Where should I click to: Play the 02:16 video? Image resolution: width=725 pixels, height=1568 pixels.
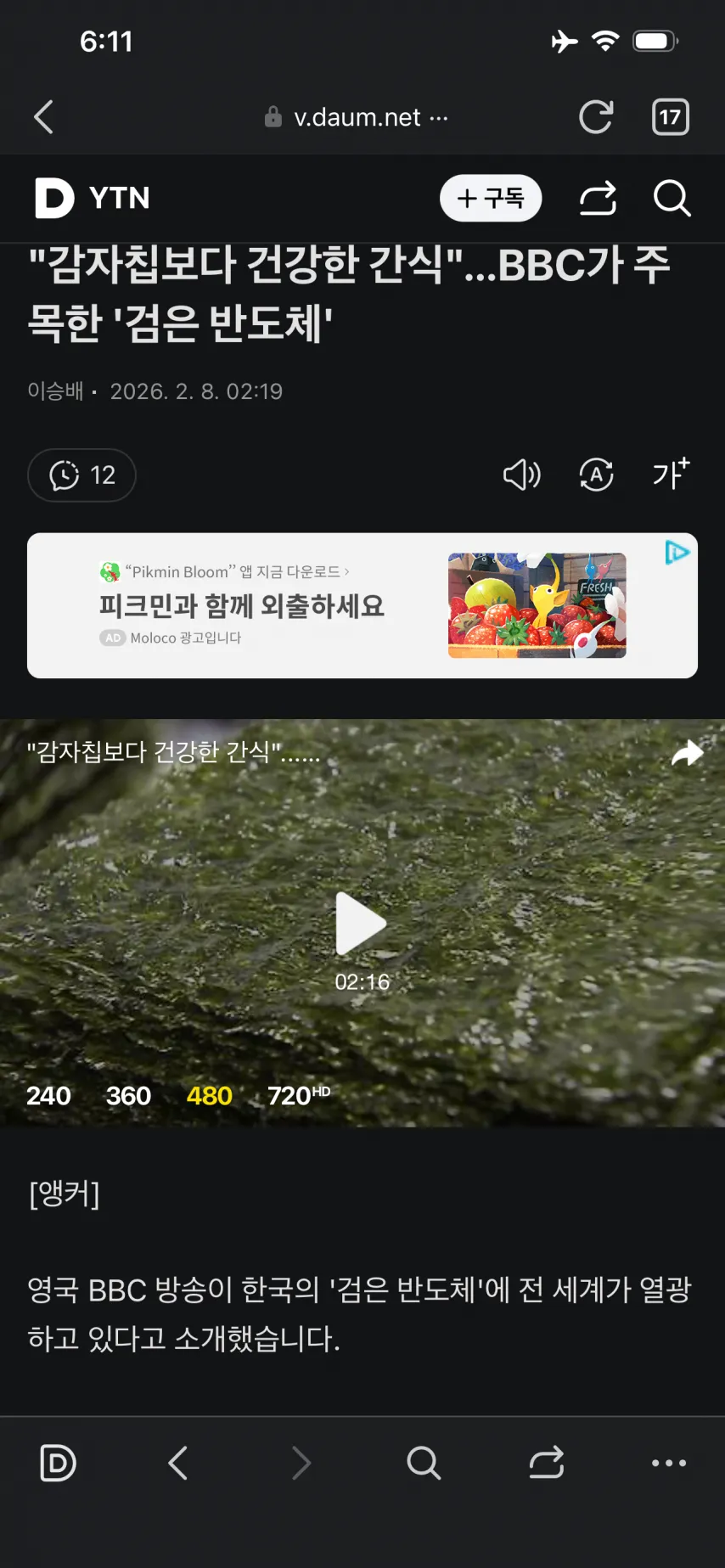click(x=362, y=924)
